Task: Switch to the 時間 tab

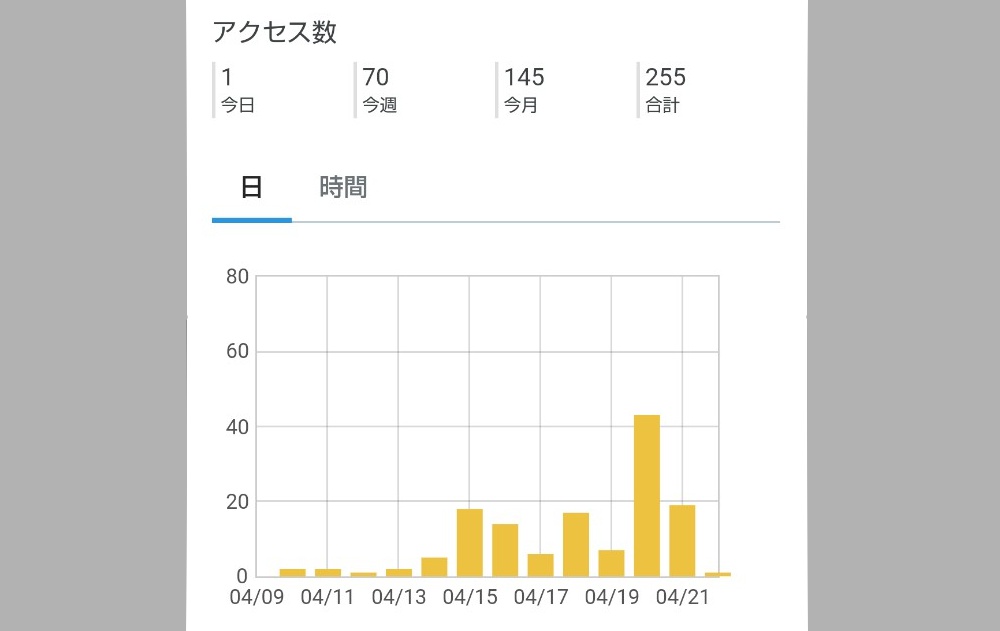Action: [x=343, y=188]
